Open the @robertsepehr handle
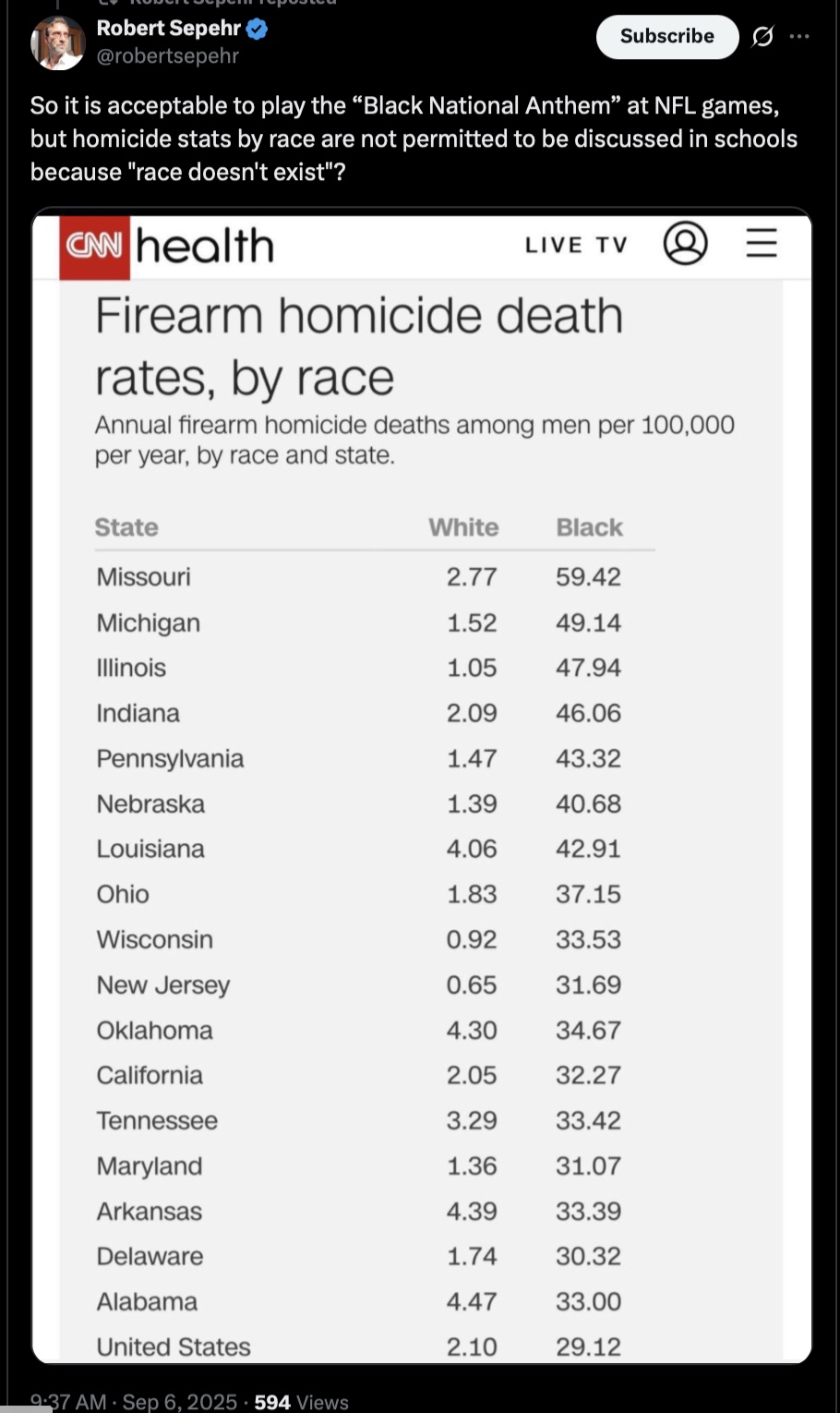840x1413 pixels. point(168,56)
